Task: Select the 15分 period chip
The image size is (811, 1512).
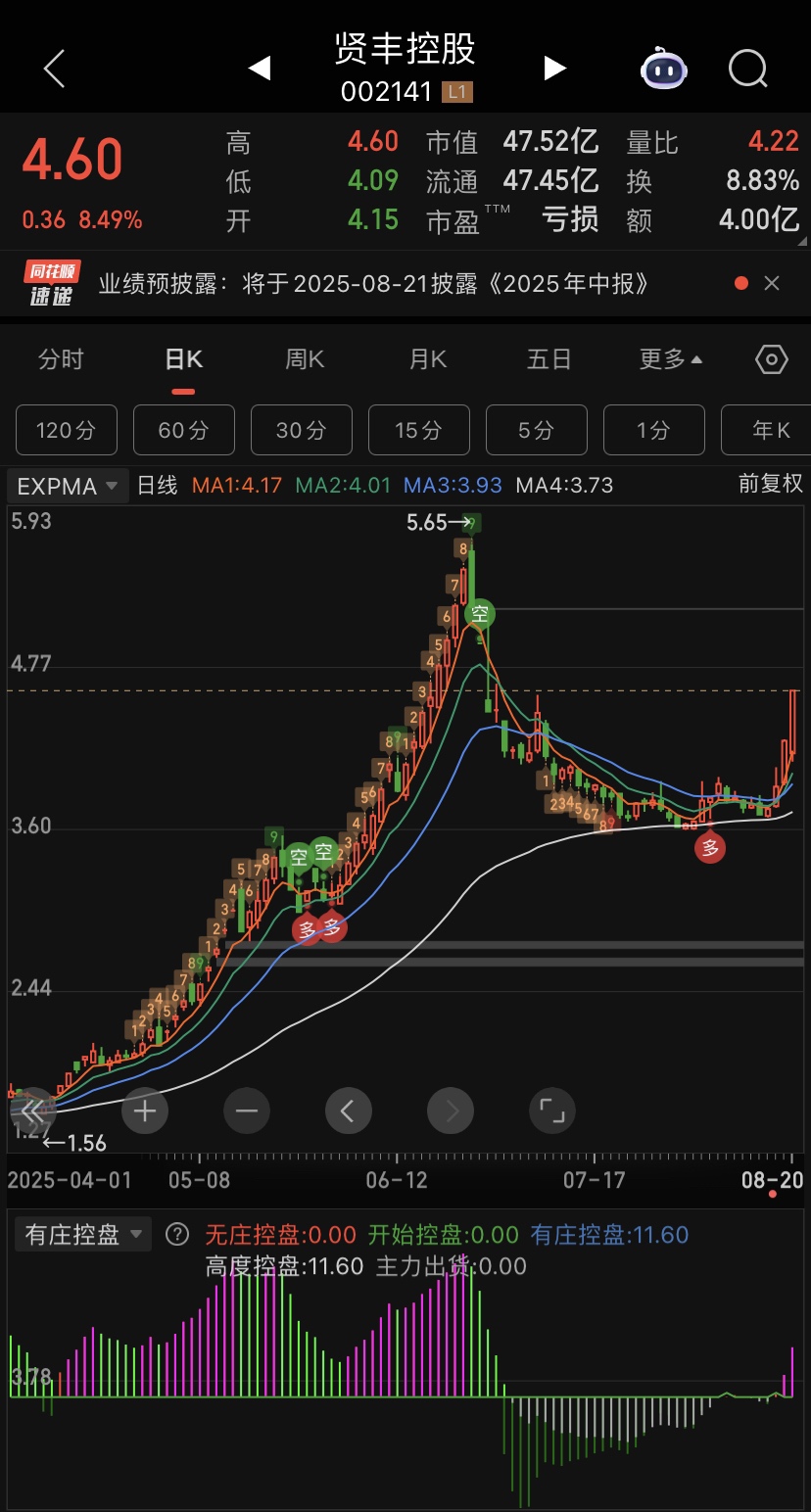Action: pyautogui.click(x=419, y=430)
